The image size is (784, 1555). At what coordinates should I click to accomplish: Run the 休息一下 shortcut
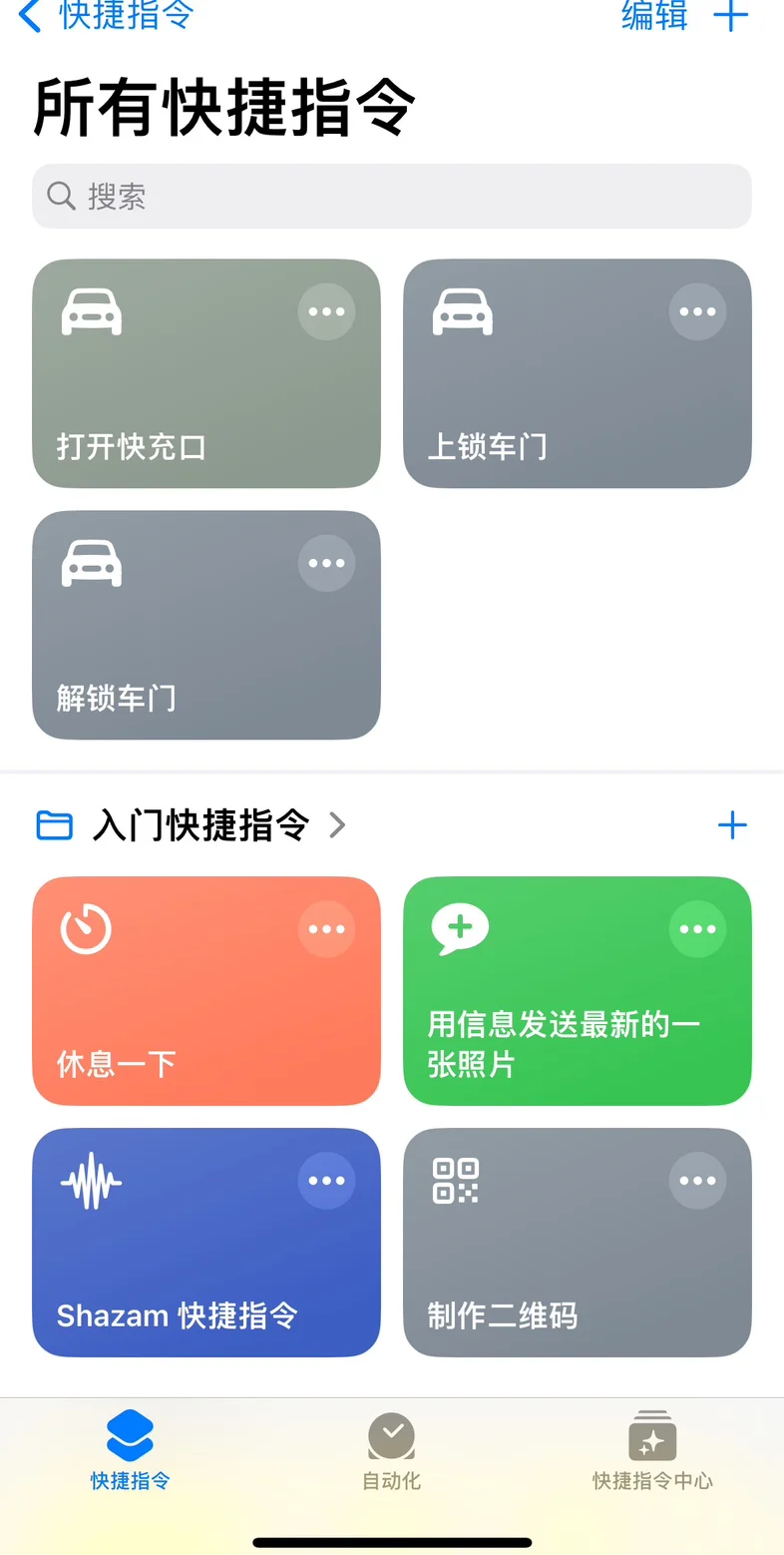[206, 991]
